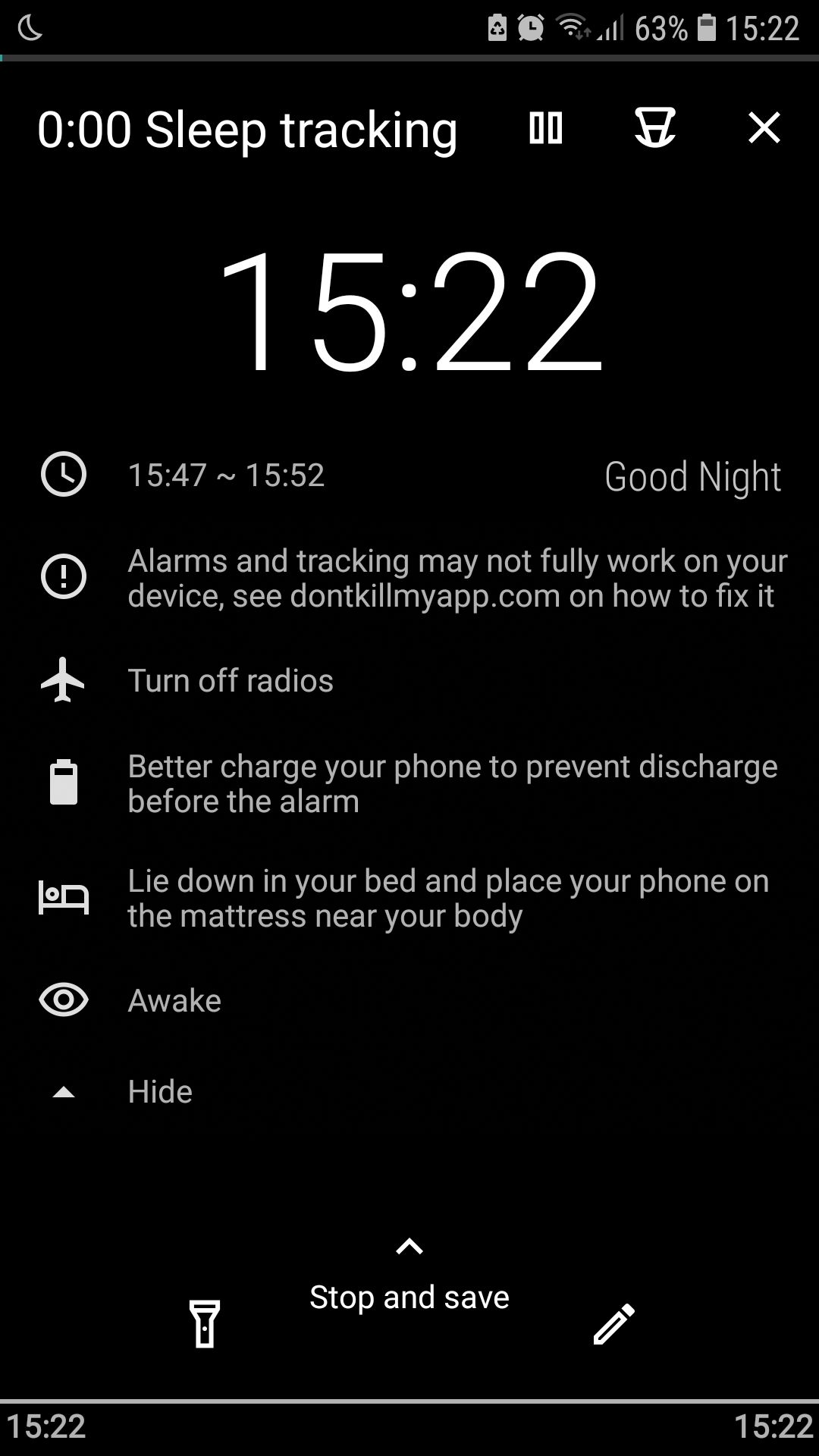Select Turn off radios
This screenshot has width=819, height=1456.
tap(231, 680)
